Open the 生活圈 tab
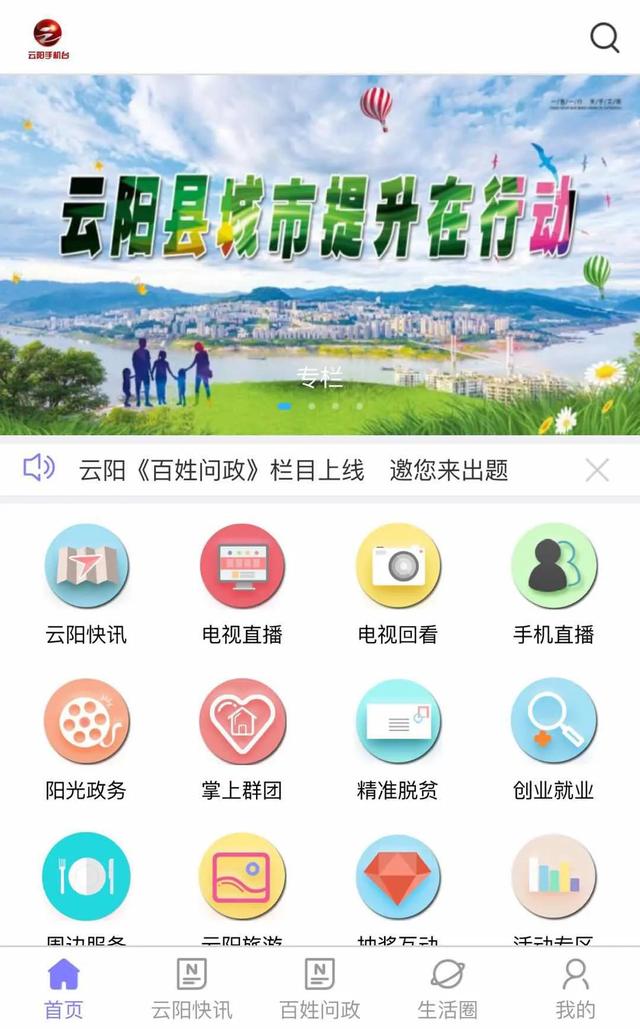 tap(447, 988)
